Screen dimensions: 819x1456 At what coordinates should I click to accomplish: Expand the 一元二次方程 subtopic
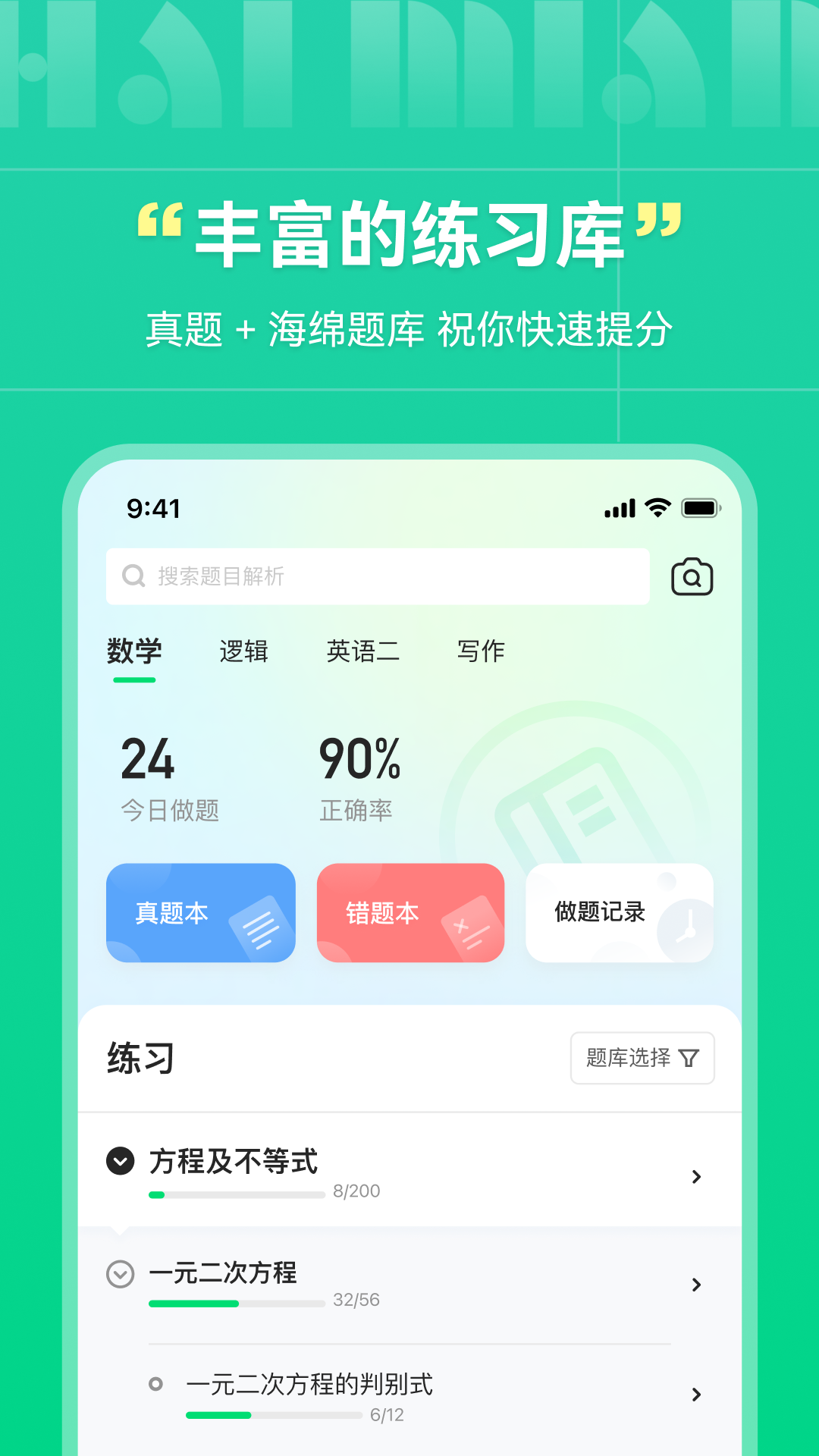click(x=120, y=1275)
